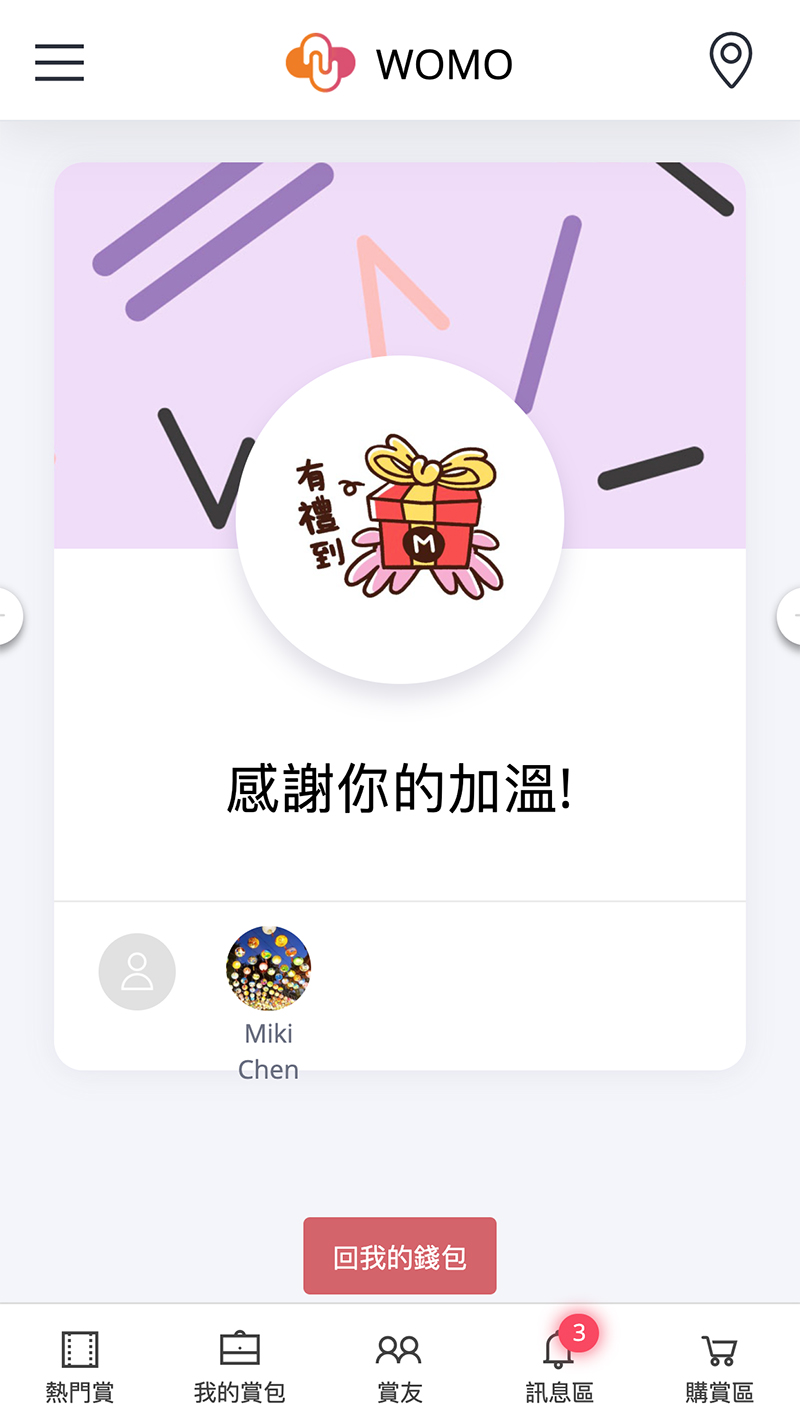Open the 訊息區 notifications tab

click(x=560, y=1366)
